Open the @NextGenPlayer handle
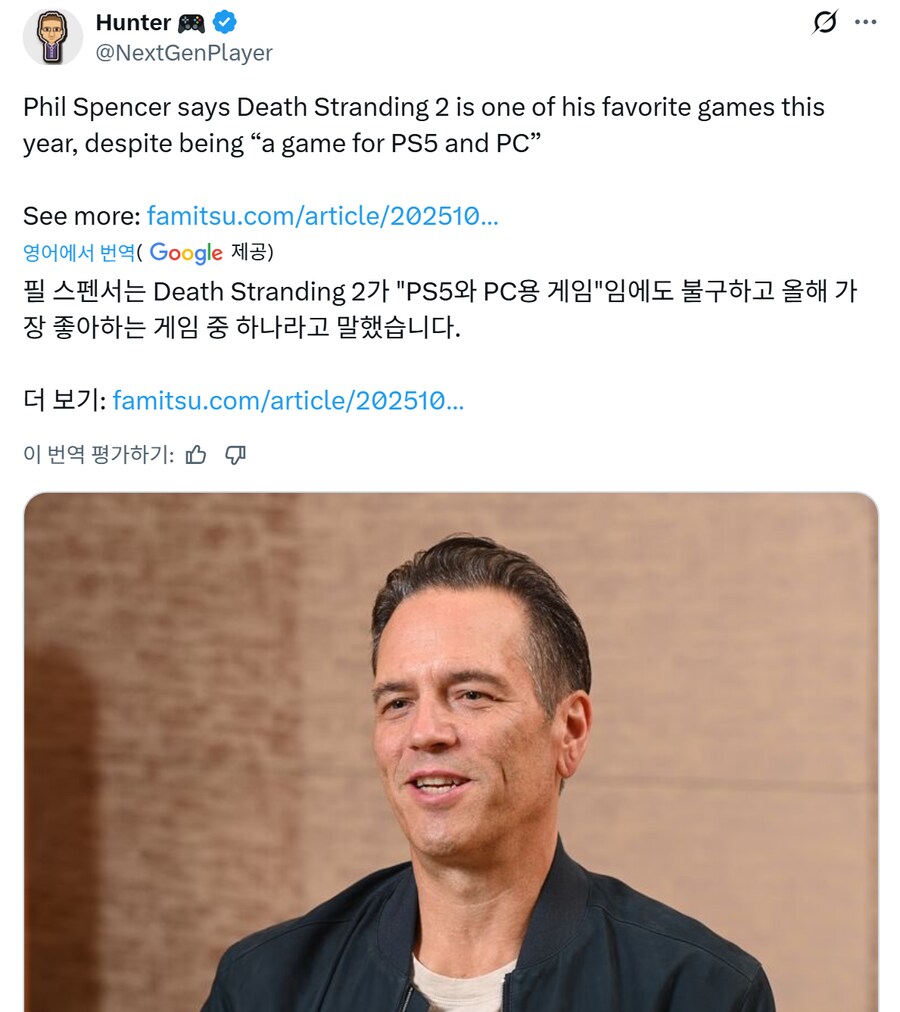This screenshot has width=900, height=1012. tap(184, 53)
